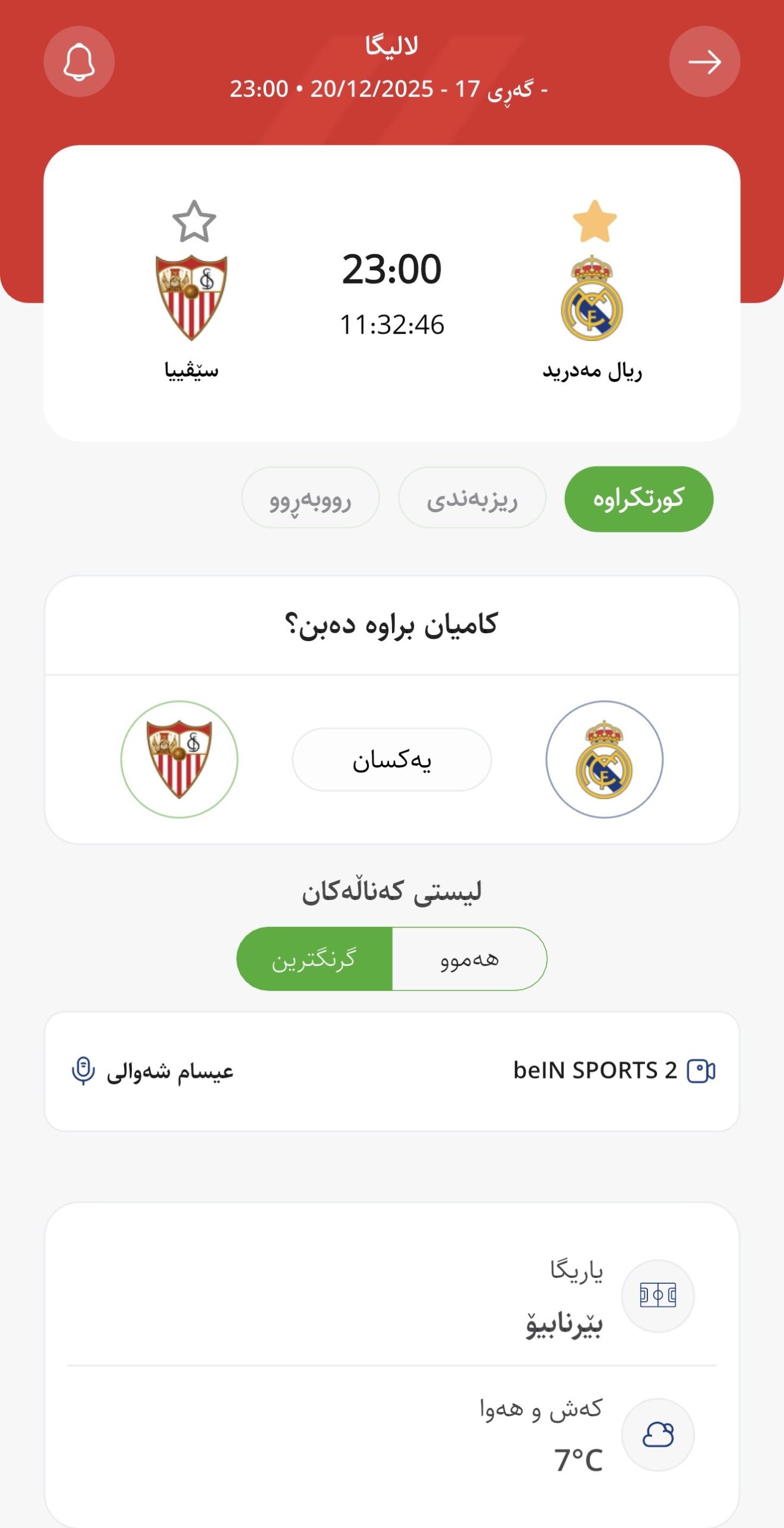
Task: Unfavorite Real Madrid with the filled star
Action: [594, 222]
